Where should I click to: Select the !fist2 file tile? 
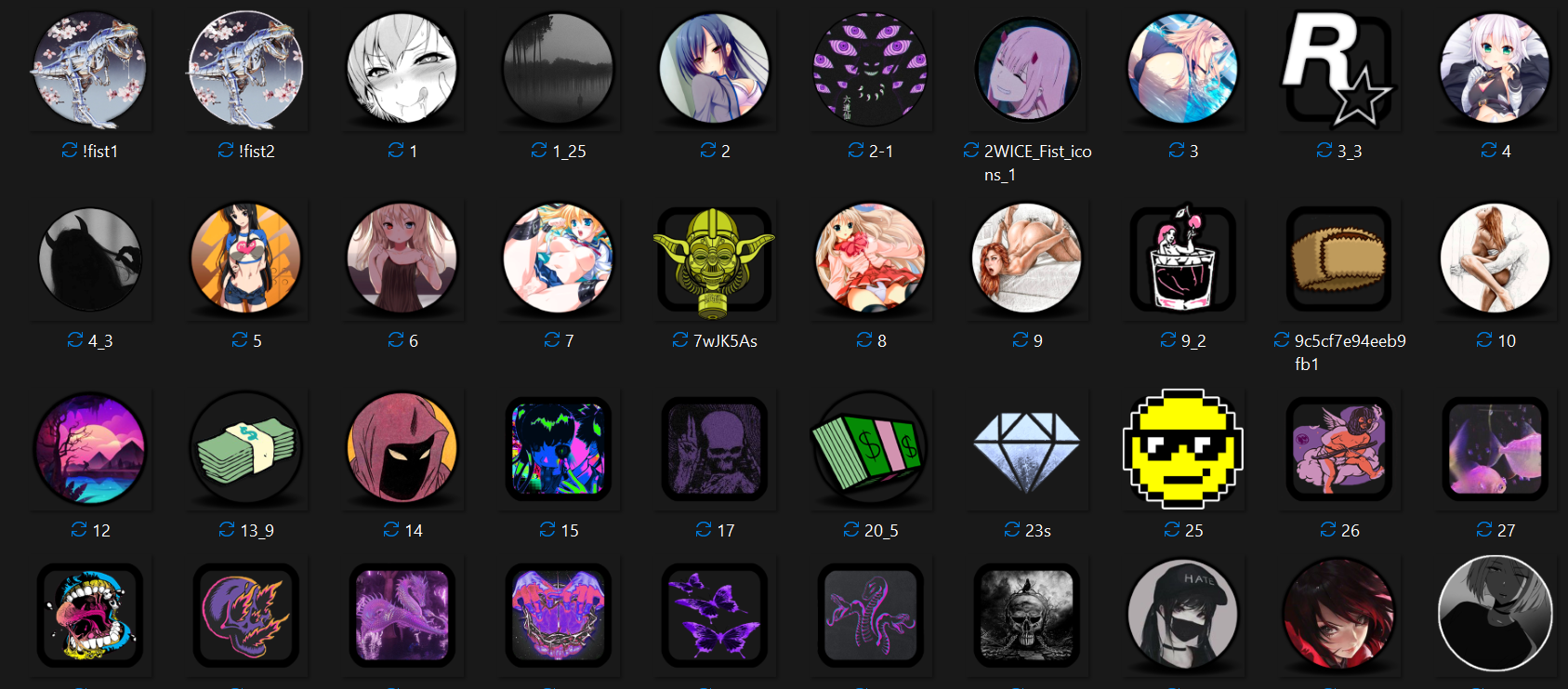click(x=246, y=72)
